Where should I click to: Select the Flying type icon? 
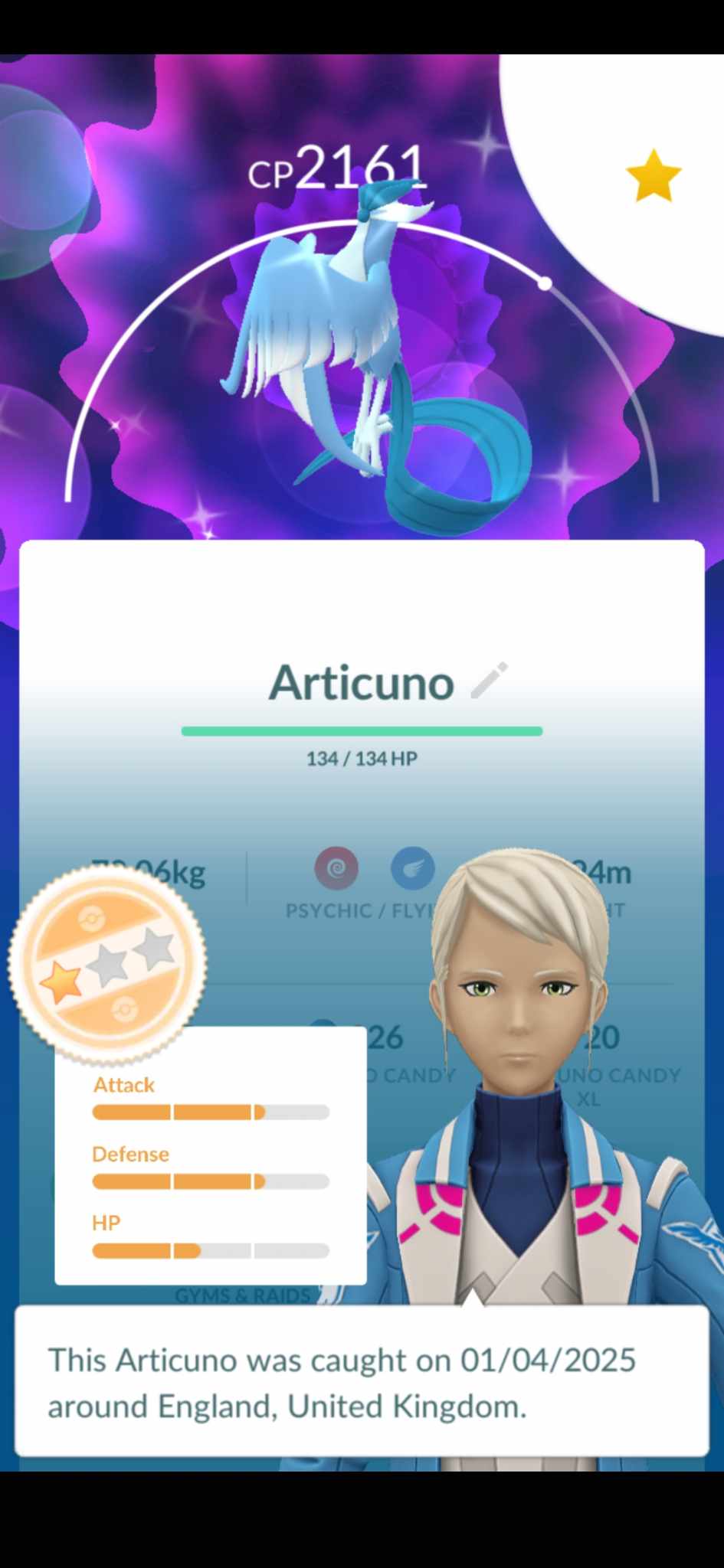[x=413, y=869]
